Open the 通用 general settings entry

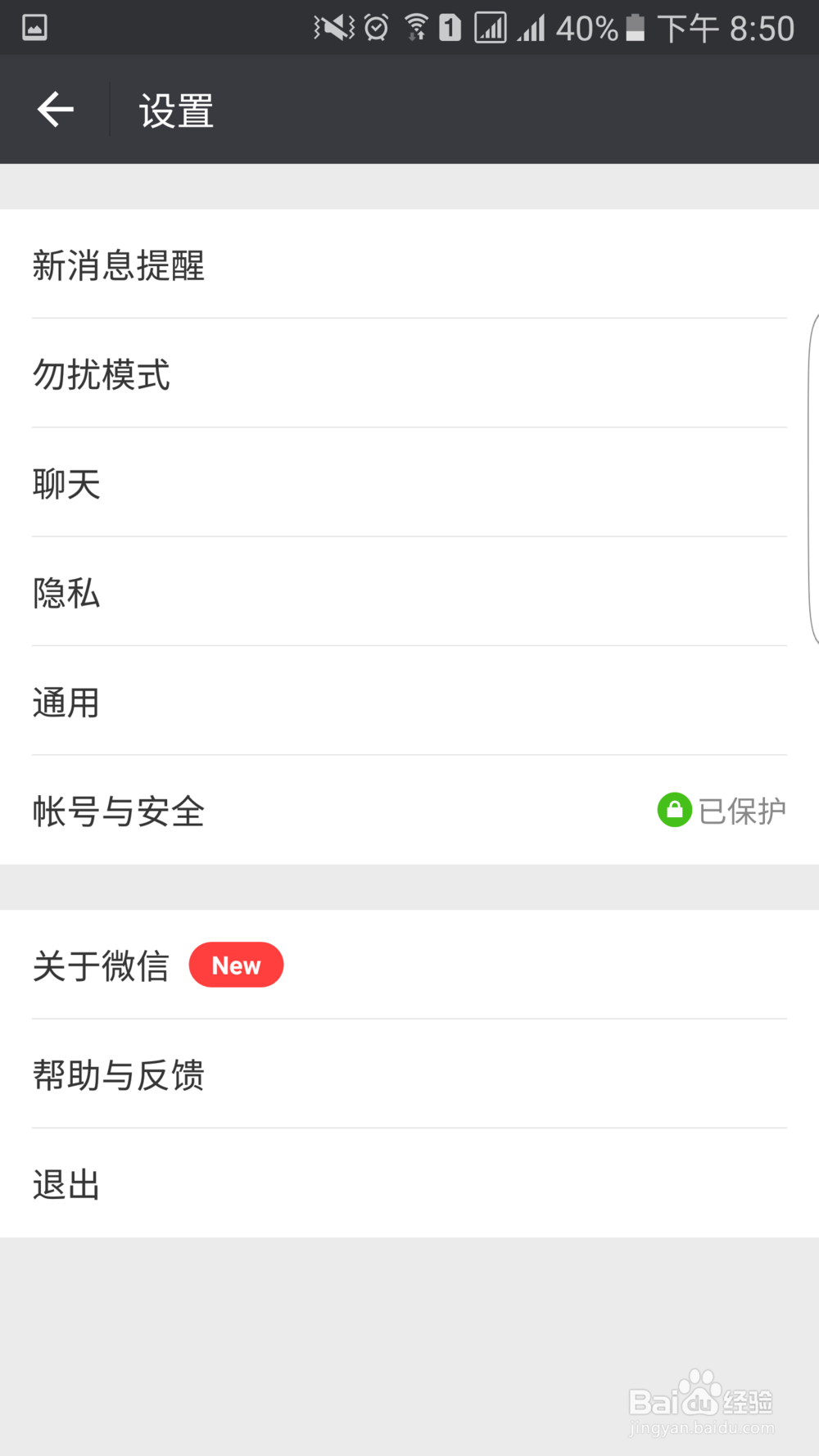tap(409, 702)
